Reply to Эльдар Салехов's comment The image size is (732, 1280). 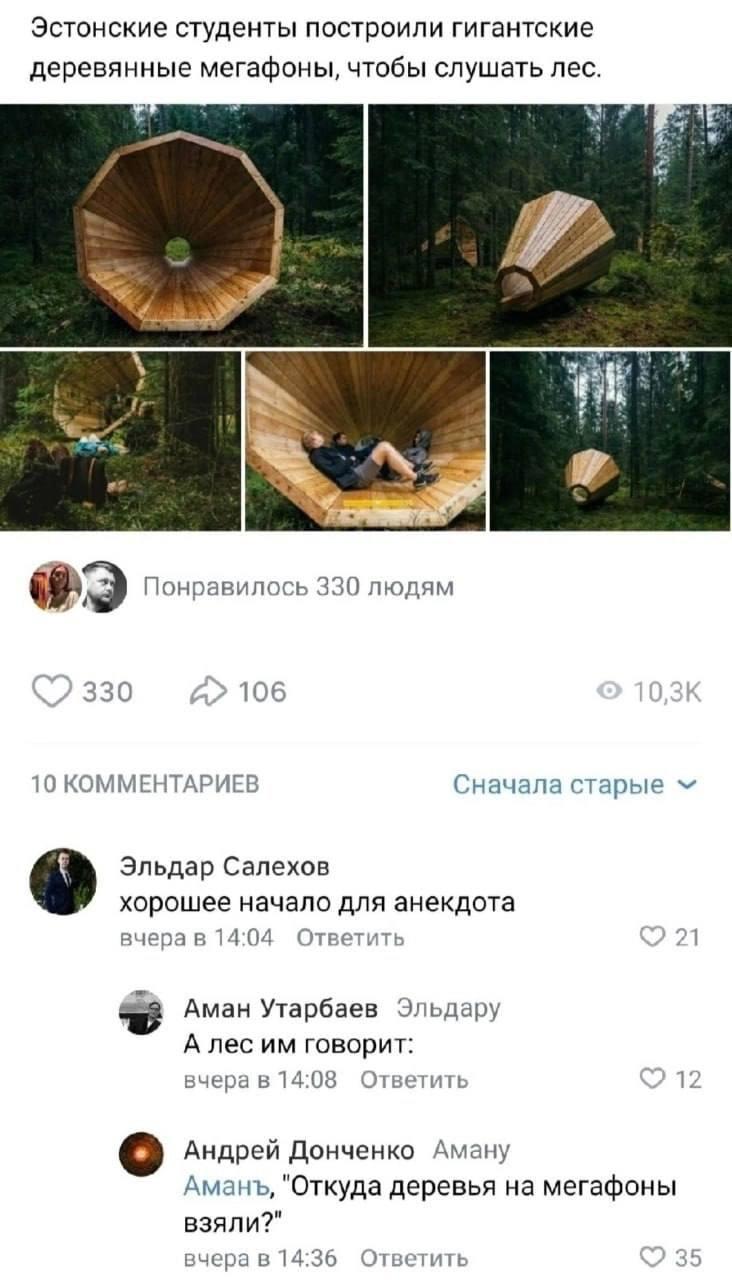point(352,937)
